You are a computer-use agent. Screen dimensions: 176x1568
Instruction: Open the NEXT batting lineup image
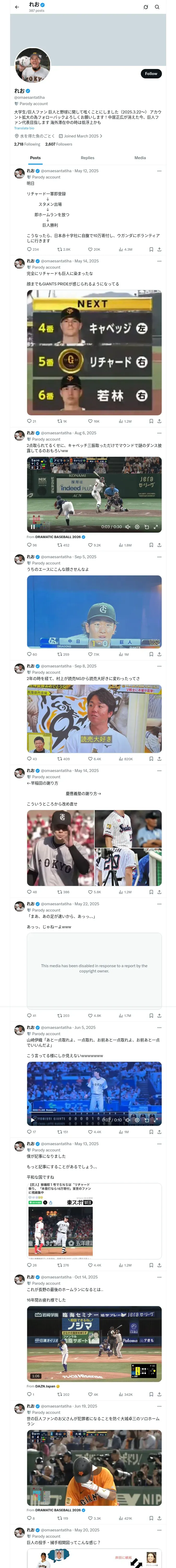click(94, 353)
